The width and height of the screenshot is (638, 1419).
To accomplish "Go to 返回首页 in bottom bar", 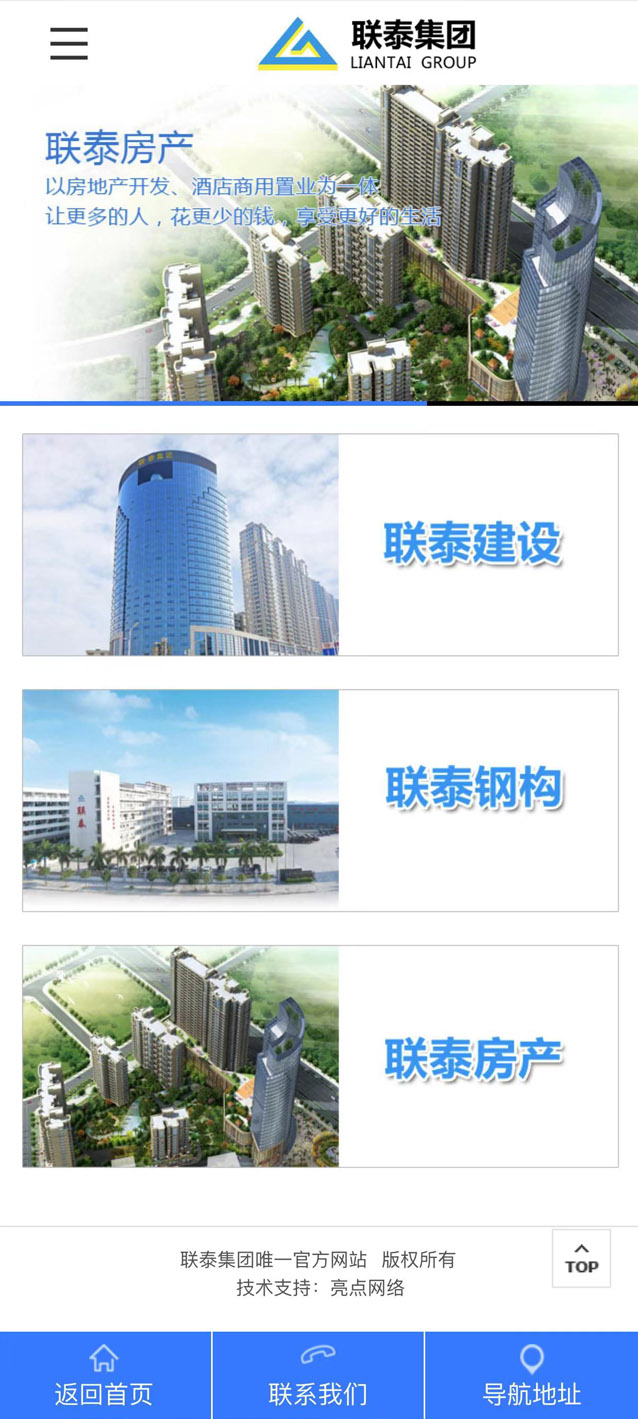I will (105, 1375).
